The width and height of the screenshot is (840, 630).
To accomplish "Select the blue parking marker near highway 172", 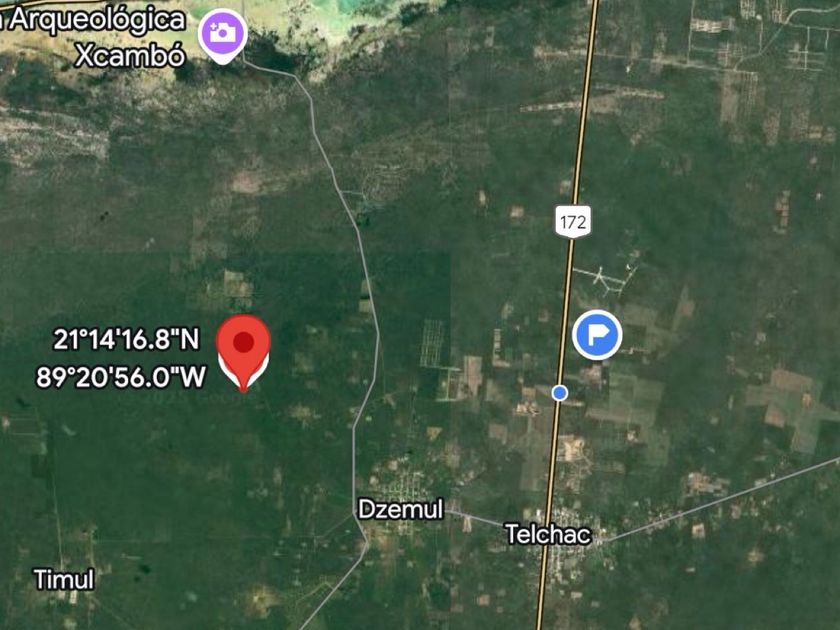I will 597,335.
